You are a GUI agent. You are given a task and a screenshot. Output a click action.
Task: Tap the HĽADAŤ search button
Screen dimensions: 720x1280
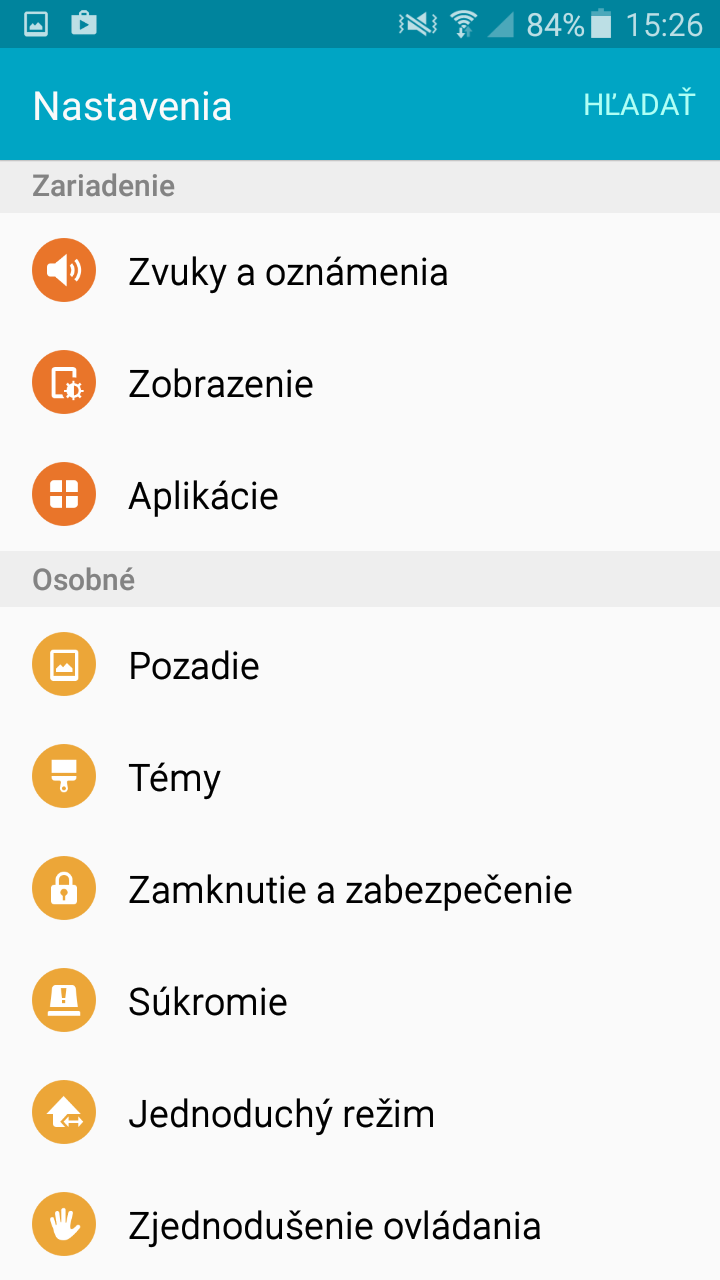[x=639, y=104]
